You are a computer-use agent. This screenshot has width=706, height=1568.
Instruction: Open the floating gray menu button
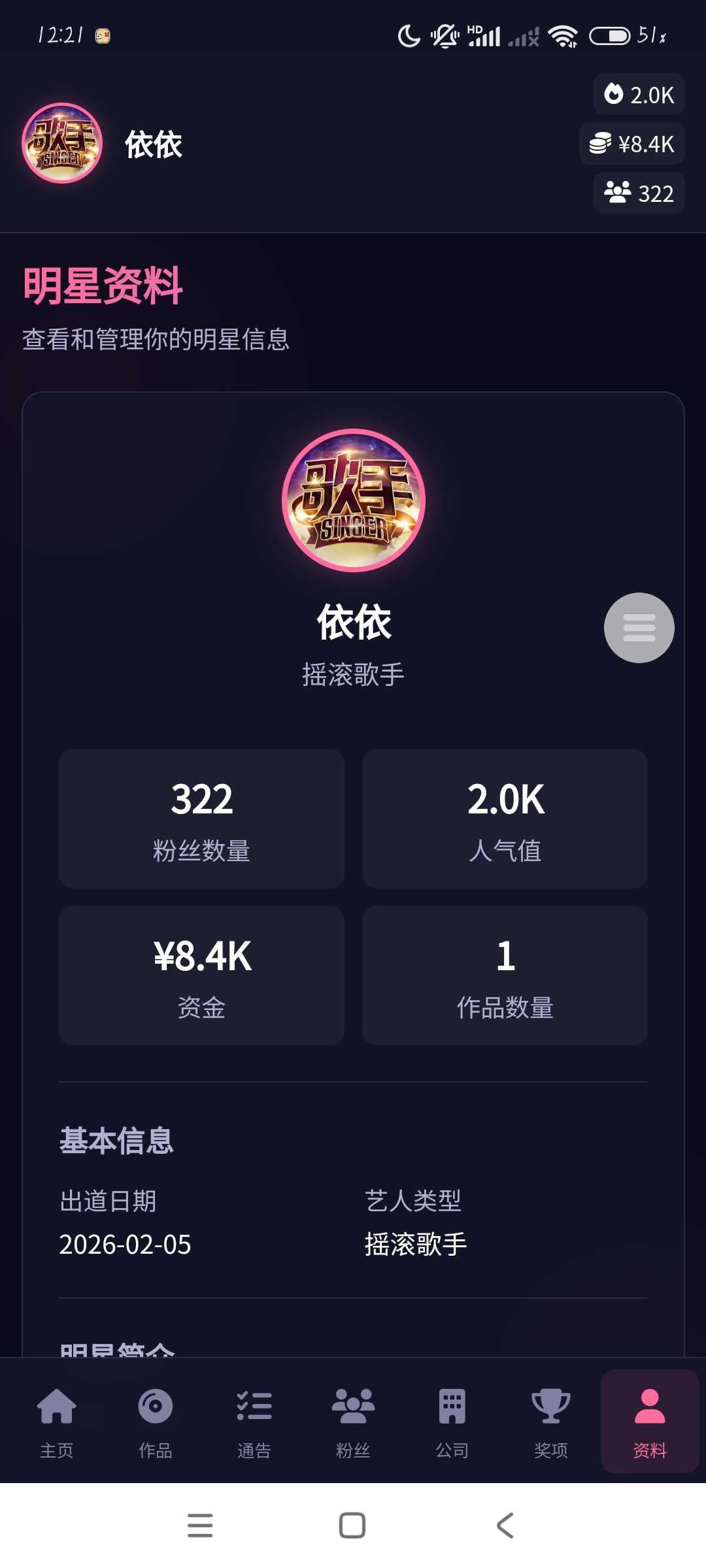(639, 628)
